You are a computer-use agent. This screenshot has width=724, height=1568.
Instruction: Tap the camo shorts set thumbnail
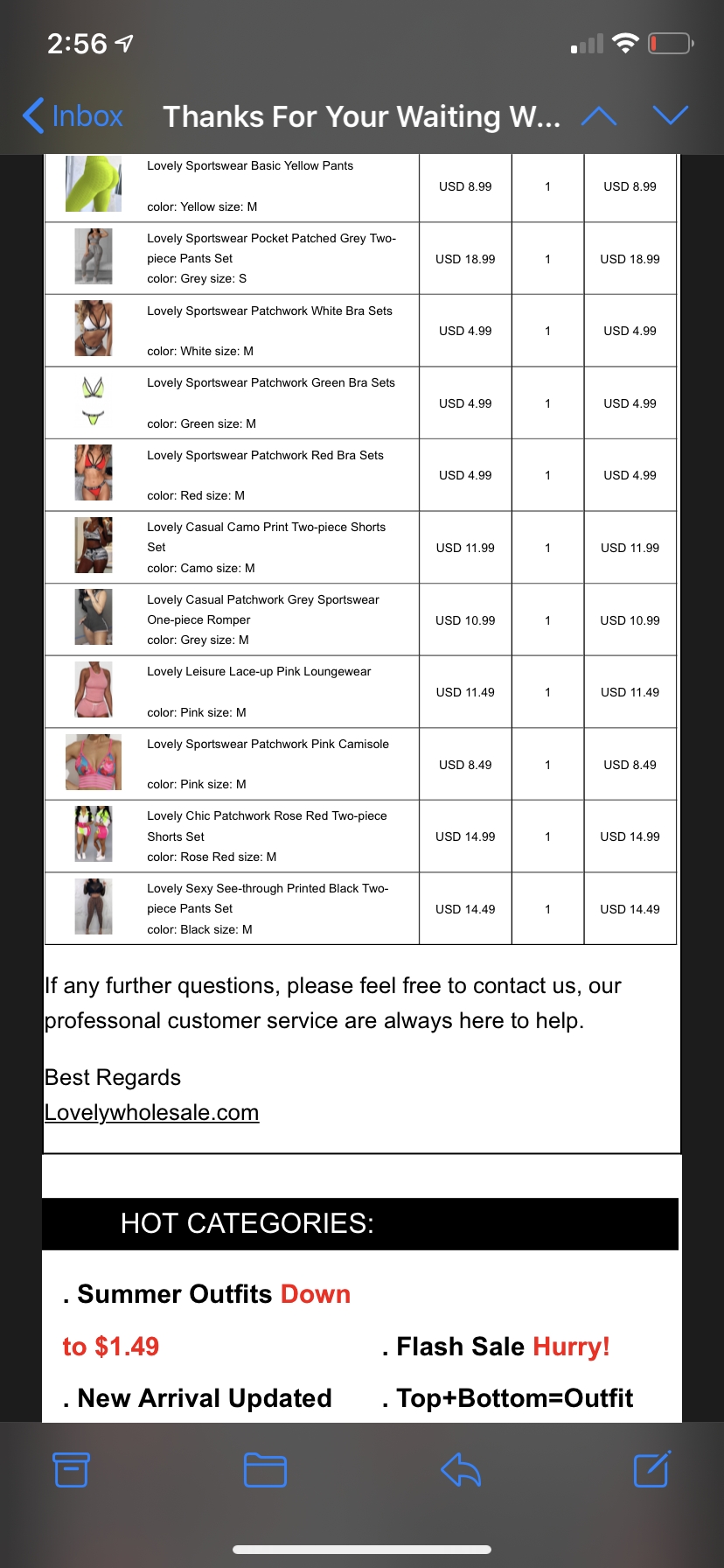point(94,546)
